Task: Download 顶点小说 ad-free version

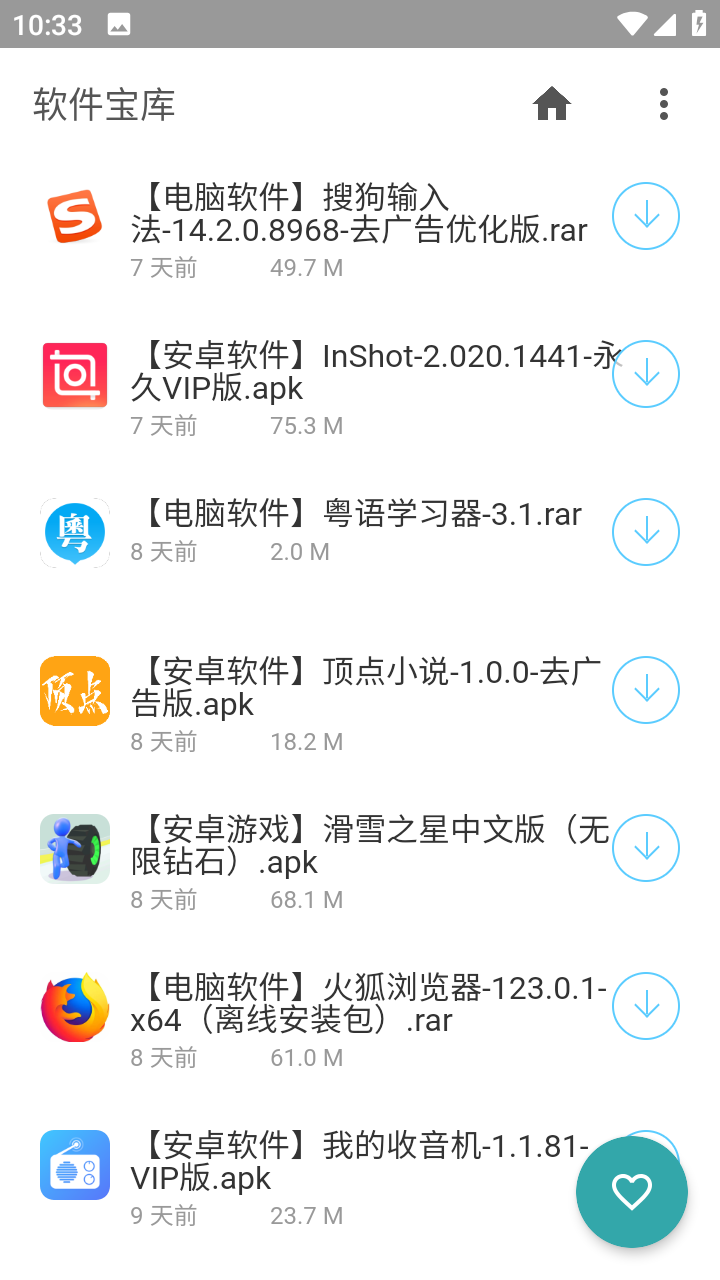Action: [x=645, y=690]
